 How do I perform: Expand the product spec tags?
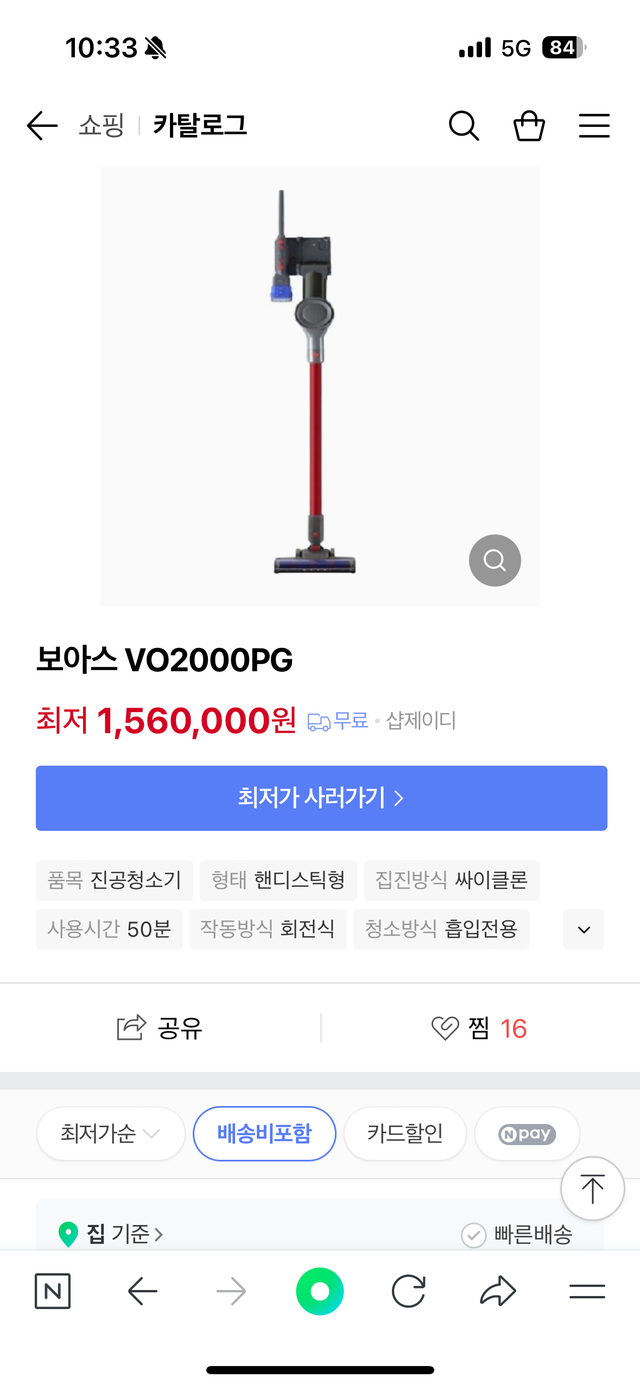pos(584,930)
